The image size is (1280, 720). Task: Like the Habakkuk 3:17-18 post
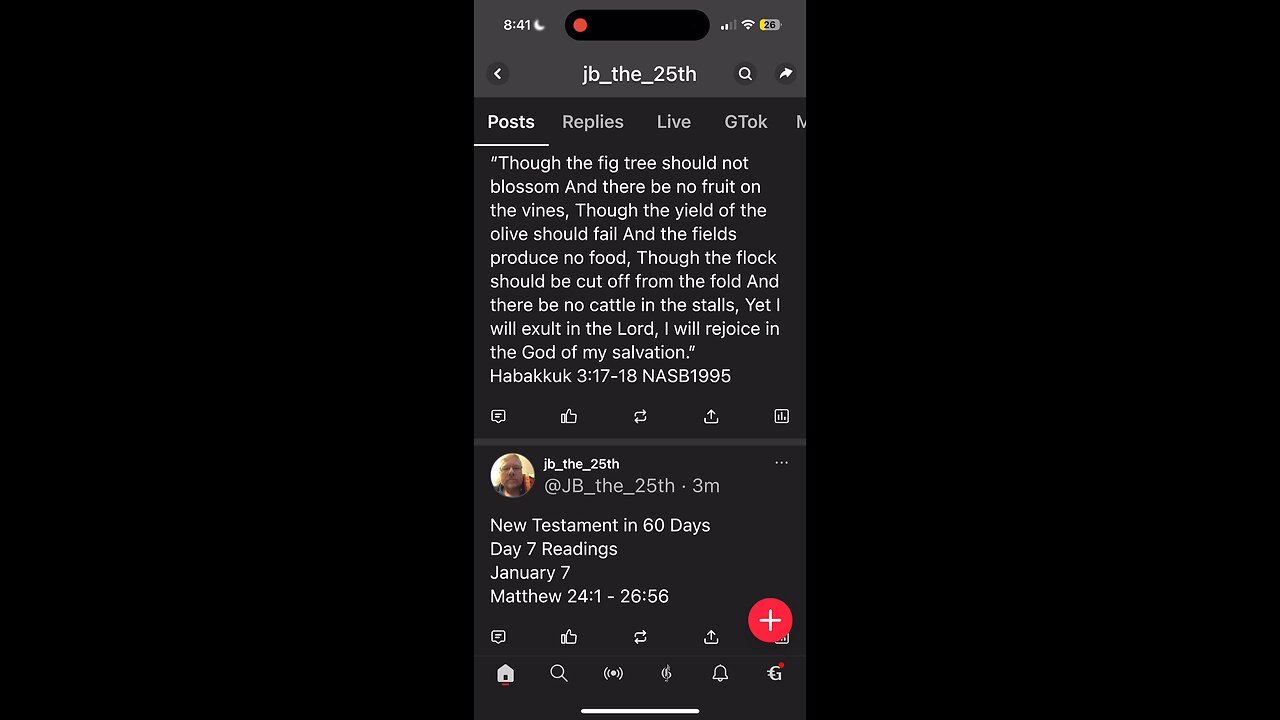click(x=569, y=416)
